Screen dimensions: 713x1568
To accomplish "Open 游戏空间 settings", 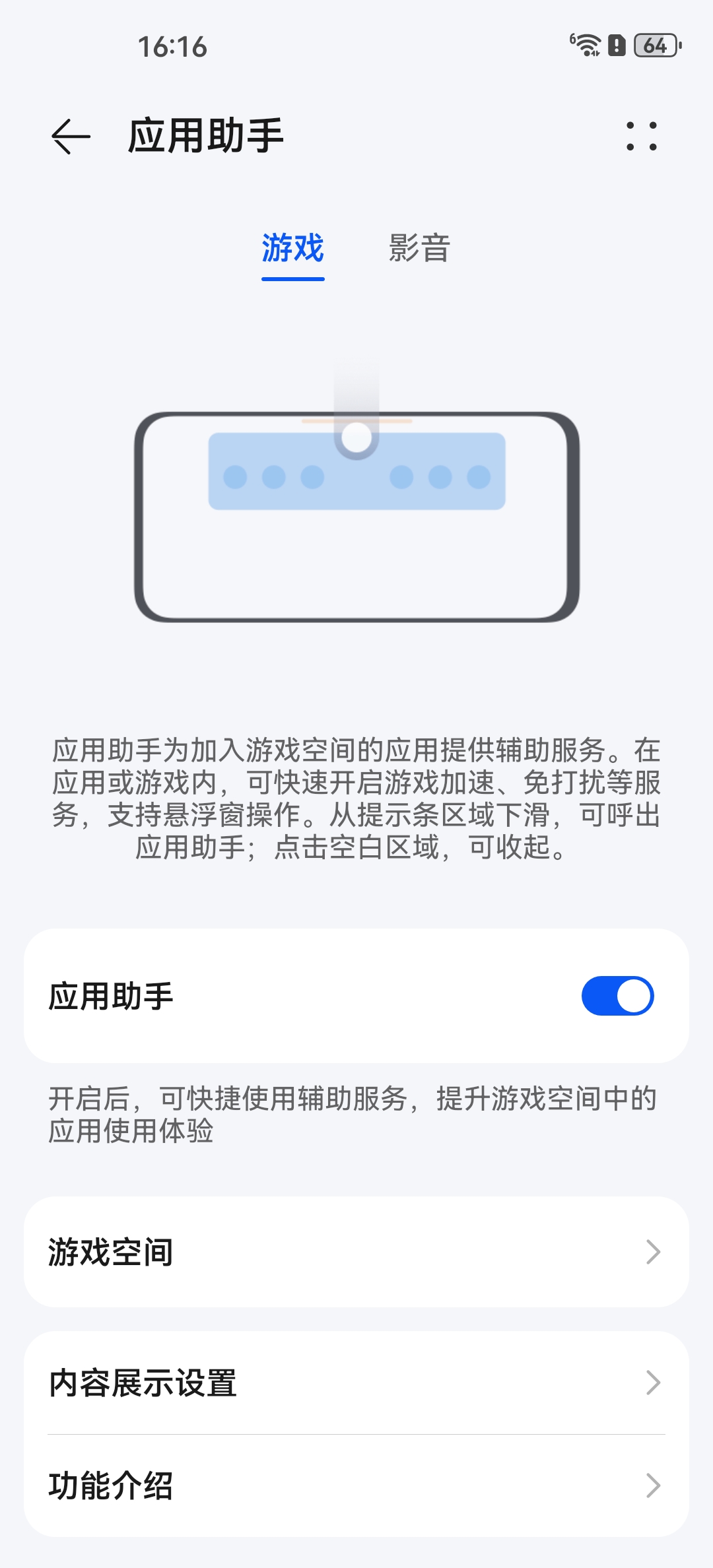I will (x=356, y=1252).
